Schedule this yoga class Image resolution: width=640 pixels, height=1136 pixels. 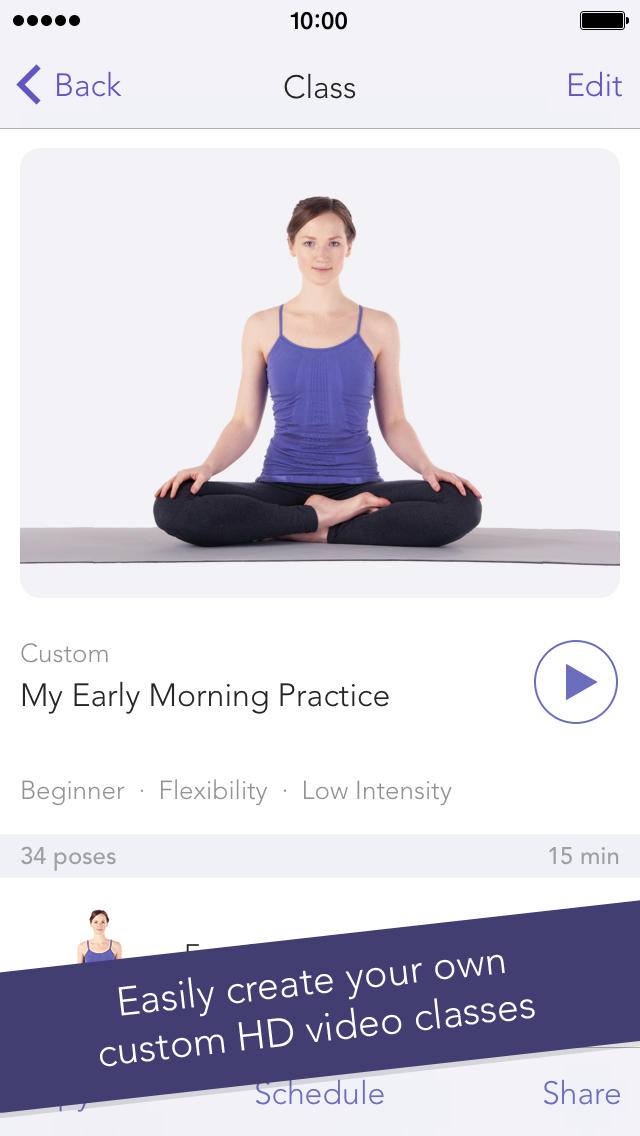[x=320, y=1094]
